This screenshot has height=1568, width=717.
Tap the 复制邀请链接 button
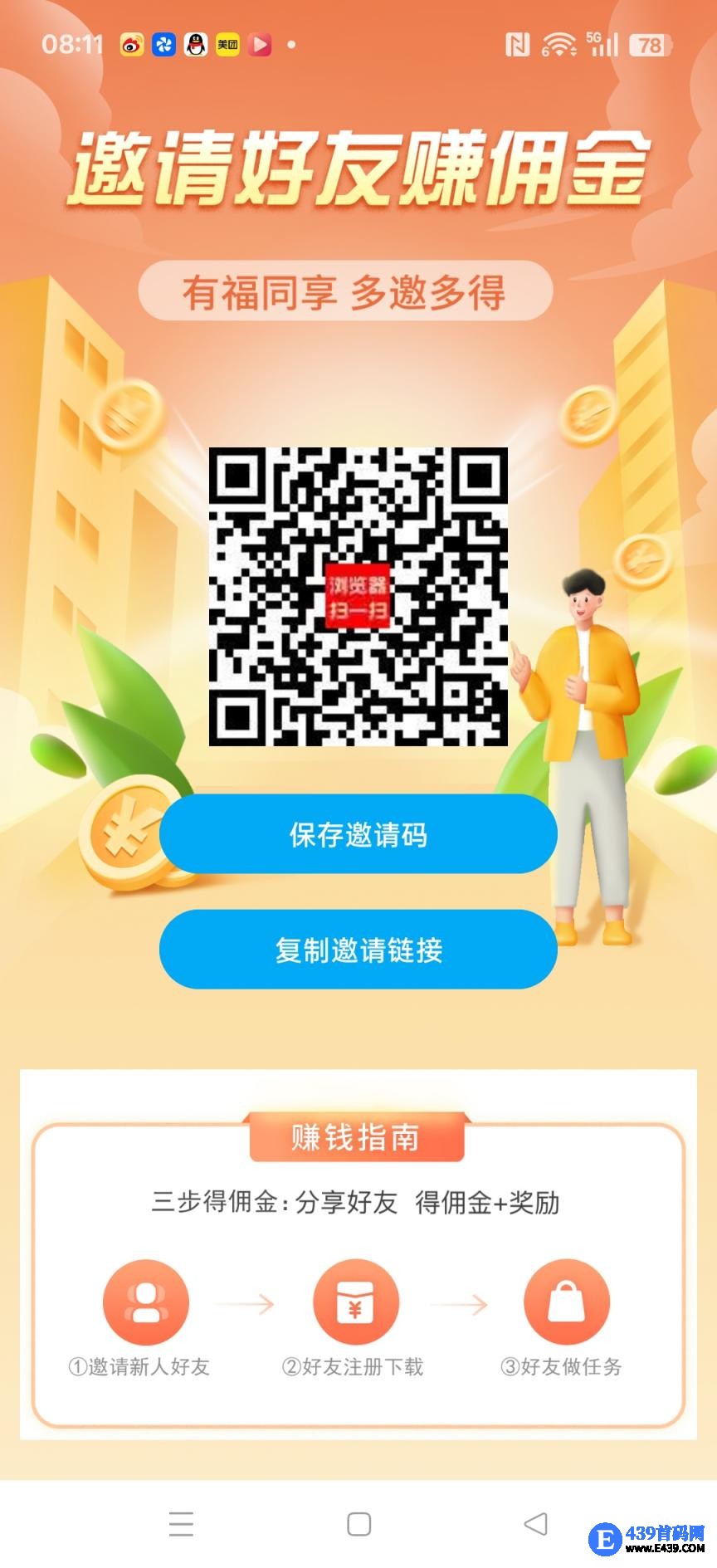pyautogui.click(x=358, y=950)
